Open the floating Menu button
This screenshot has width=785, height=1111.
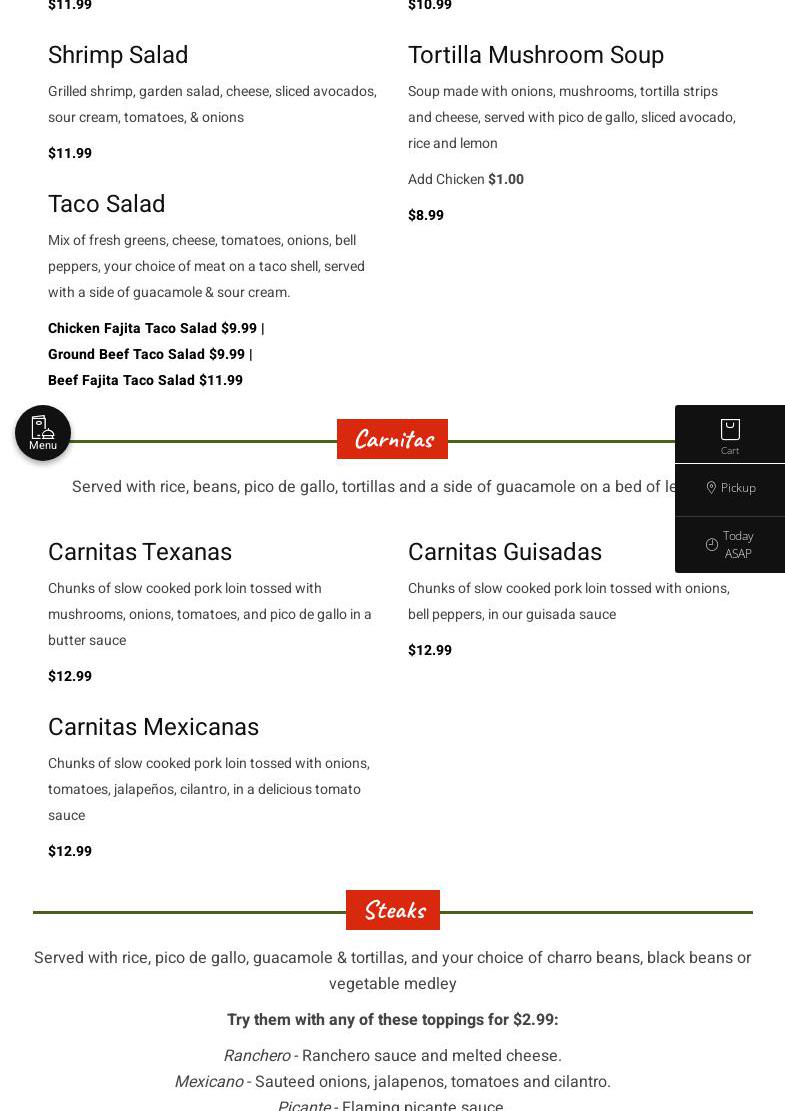tap(43, 433)
